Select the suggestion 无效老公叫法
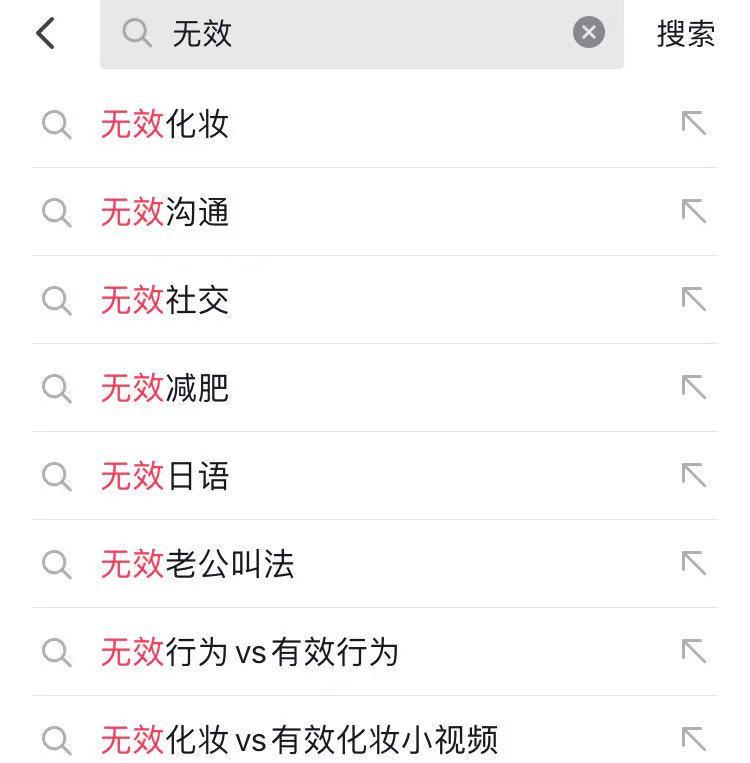Screen dimensions: 750x763 (197, 565)
